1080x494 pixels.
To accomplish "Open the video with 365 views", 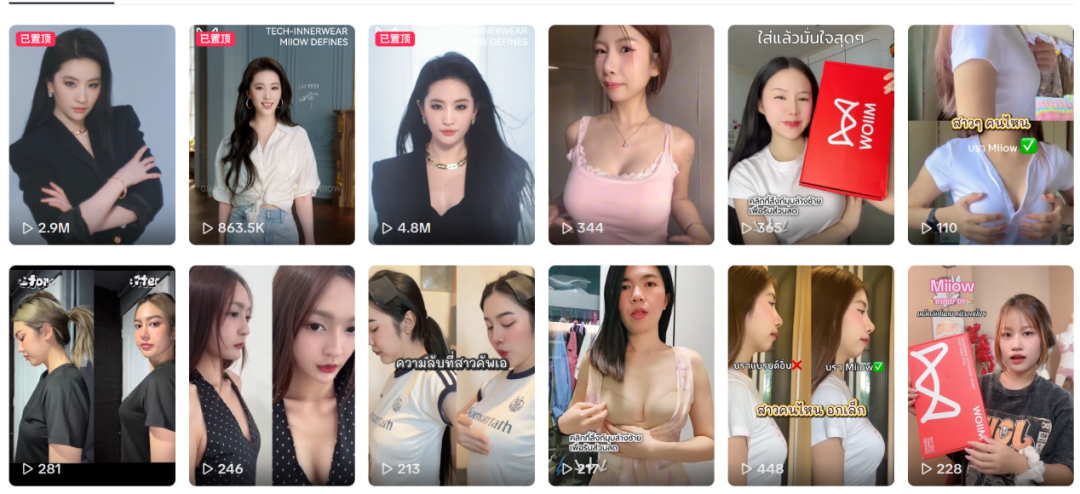I will click(811, 135).
